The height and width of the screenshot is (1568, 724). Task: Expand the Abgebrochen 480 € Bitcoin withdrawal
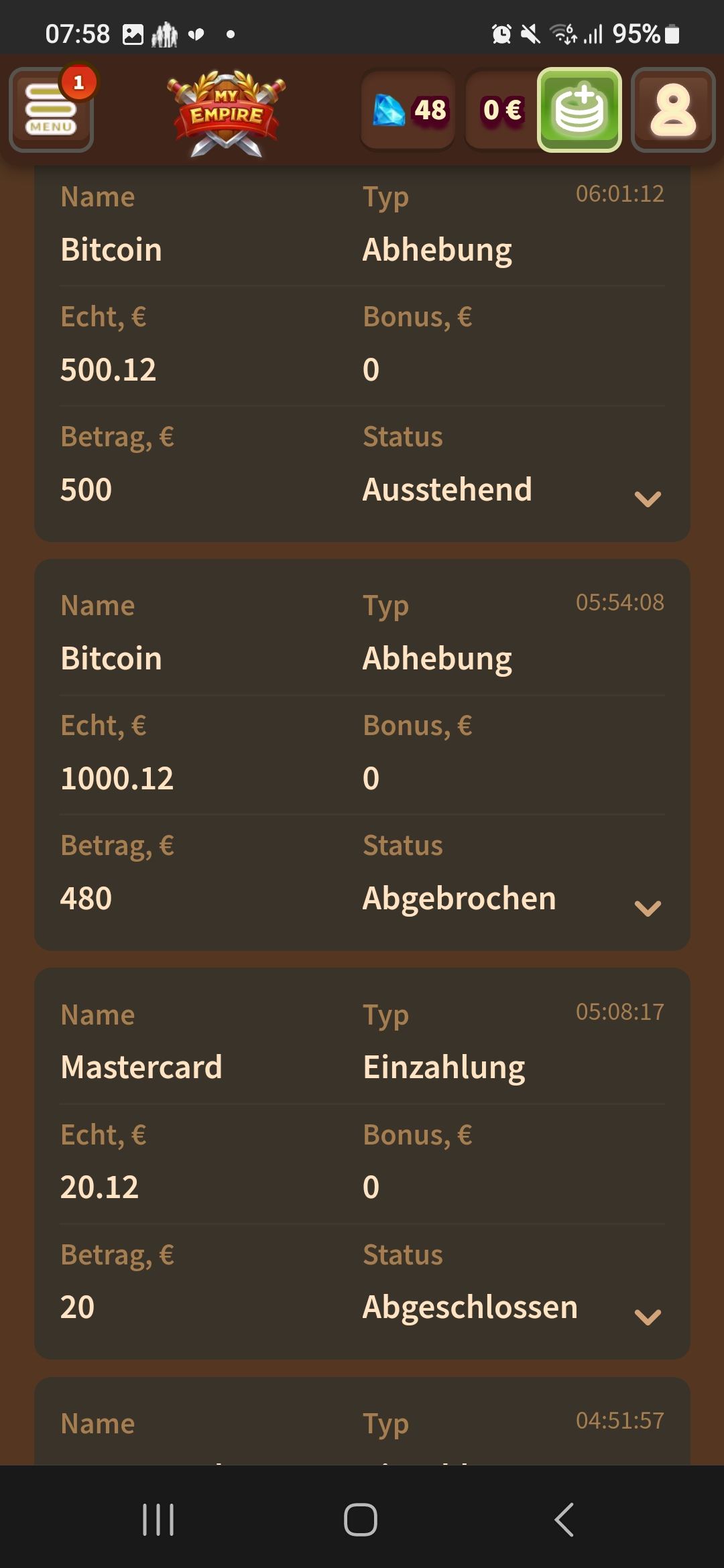click(648, 907)
